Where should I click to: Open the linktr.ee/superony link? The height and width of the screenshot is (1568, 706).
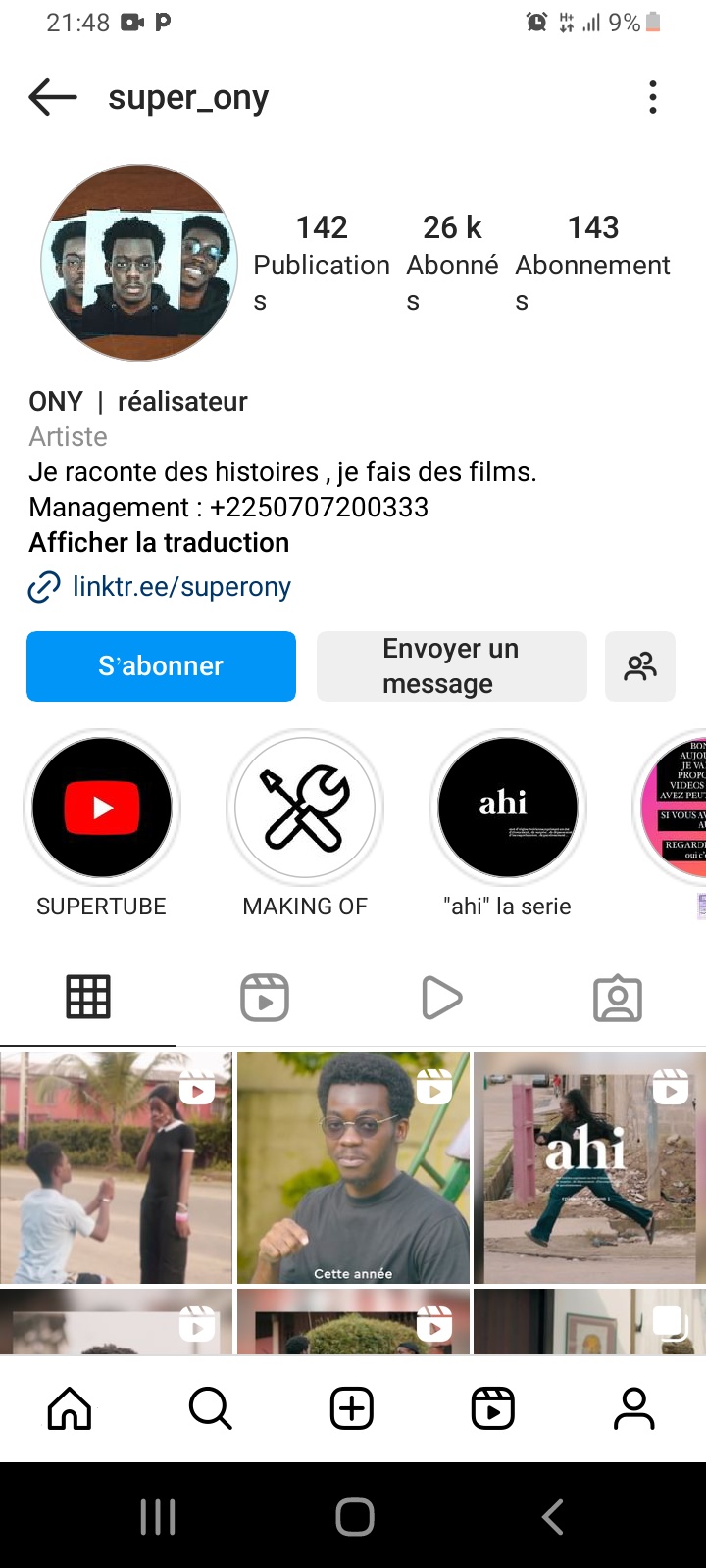pos(181,587)
